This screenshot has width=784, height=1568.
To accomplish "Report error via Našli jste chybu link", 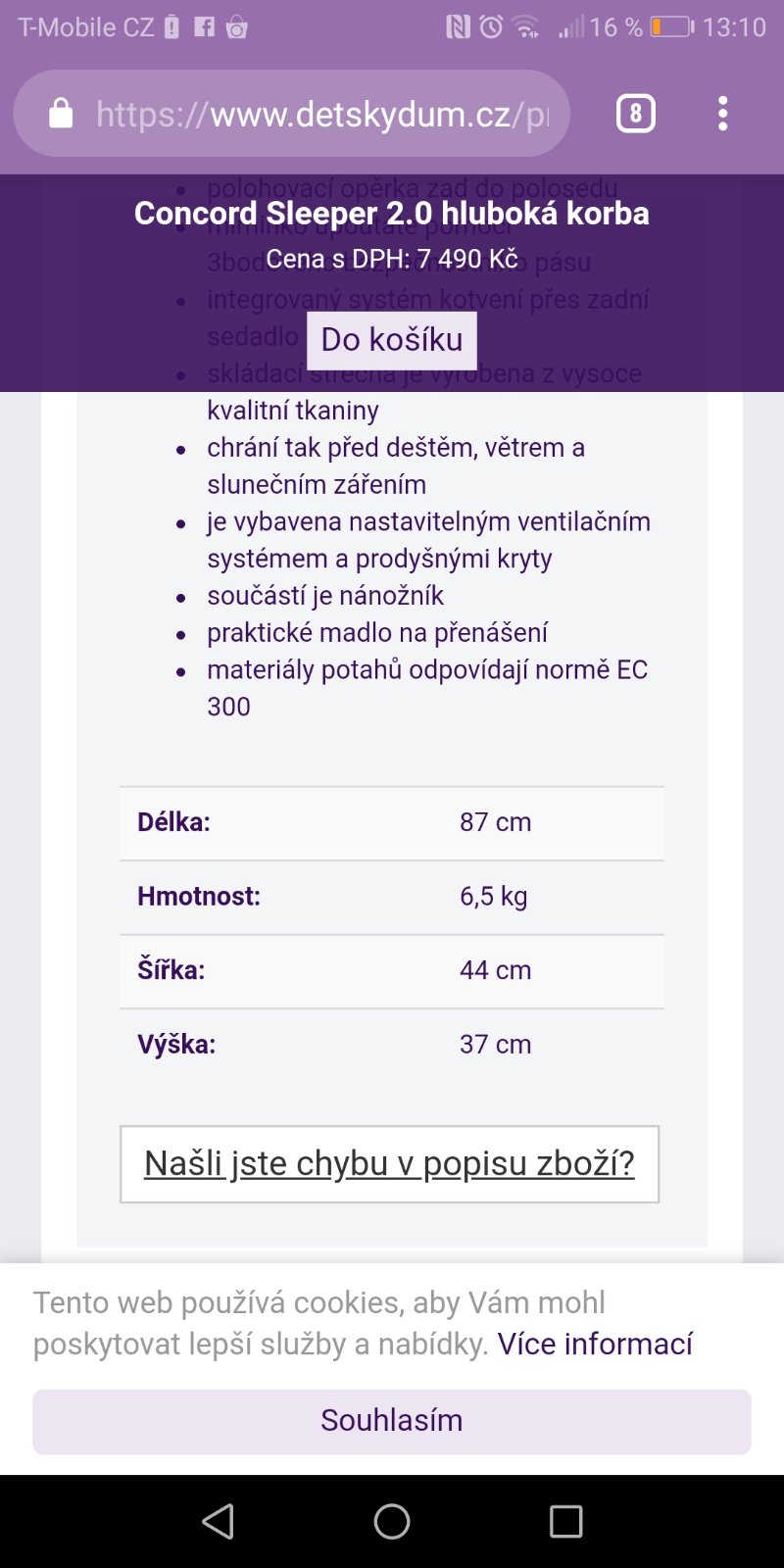I will click(x=389, y=1163).
